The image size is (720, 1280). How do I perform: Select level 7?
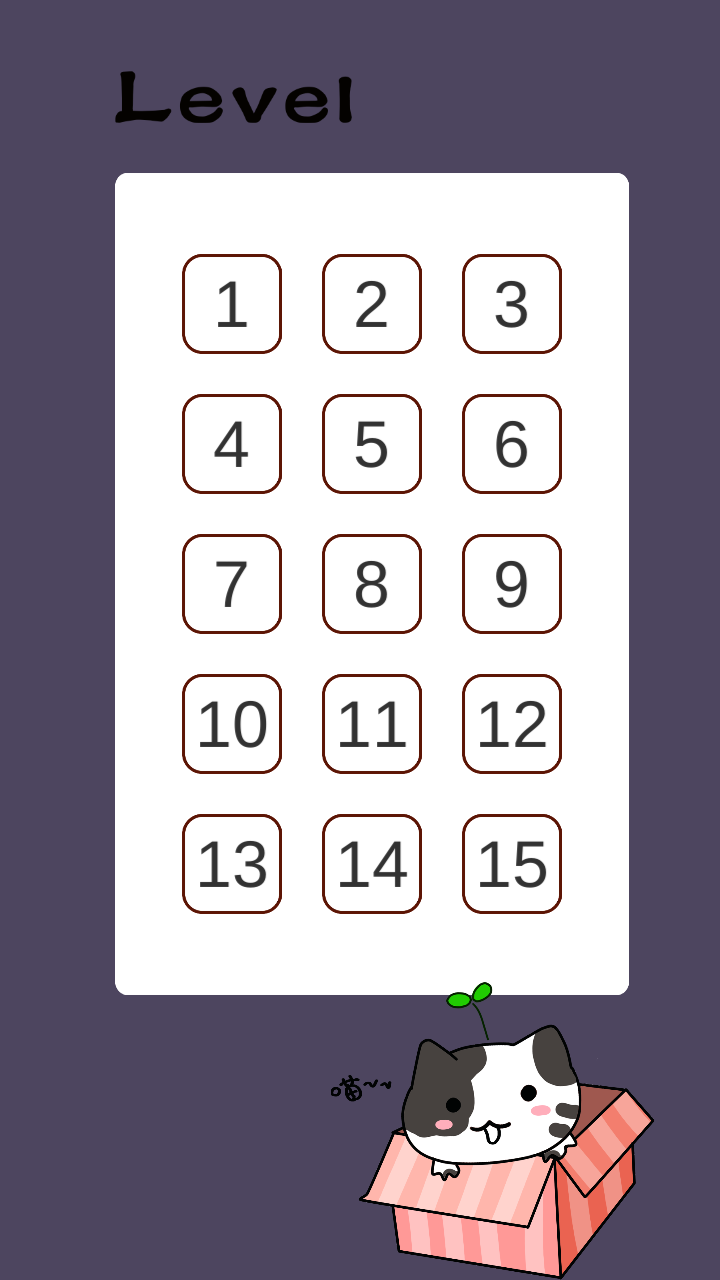(232, 584)
